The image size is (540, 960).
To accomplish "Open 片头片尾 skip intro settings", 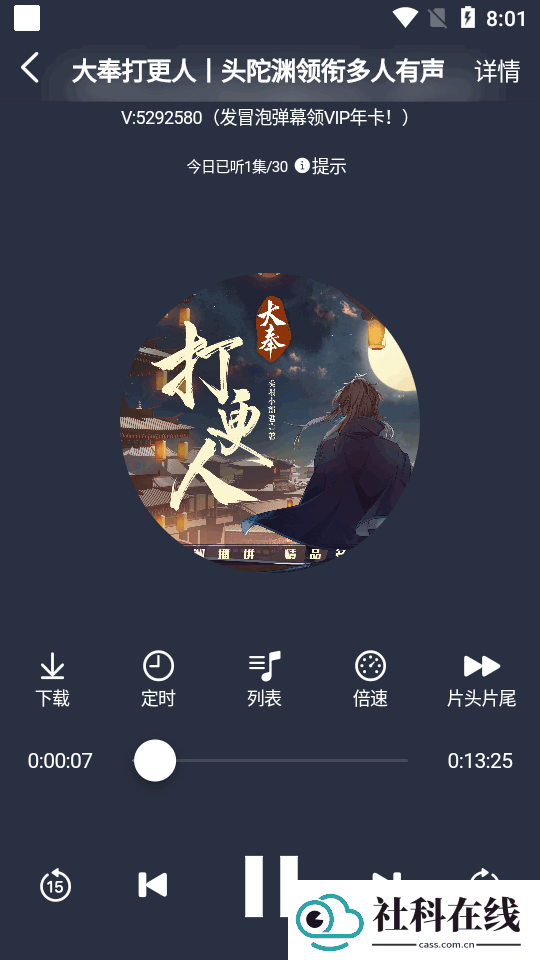I will 481,680.
